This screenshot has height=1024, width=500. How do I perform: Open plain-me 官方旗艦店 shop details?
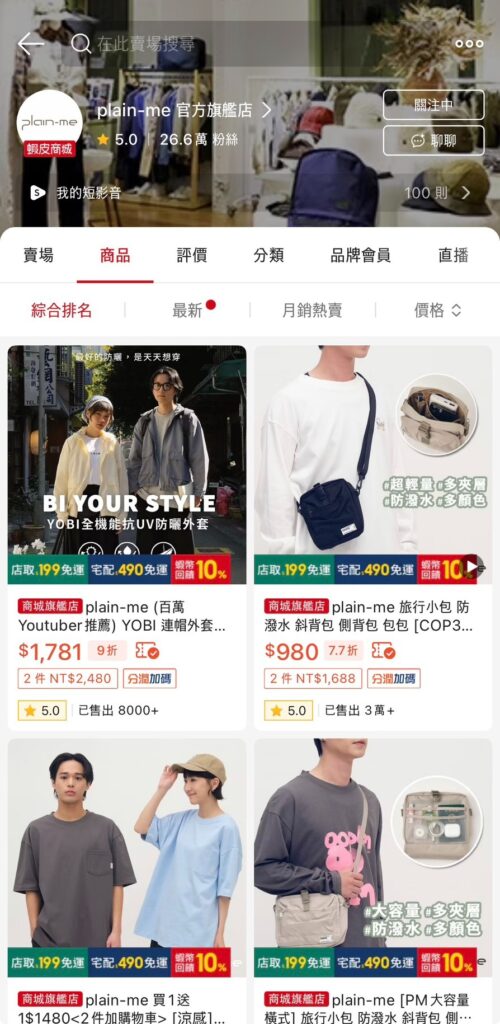pos(183,110)
